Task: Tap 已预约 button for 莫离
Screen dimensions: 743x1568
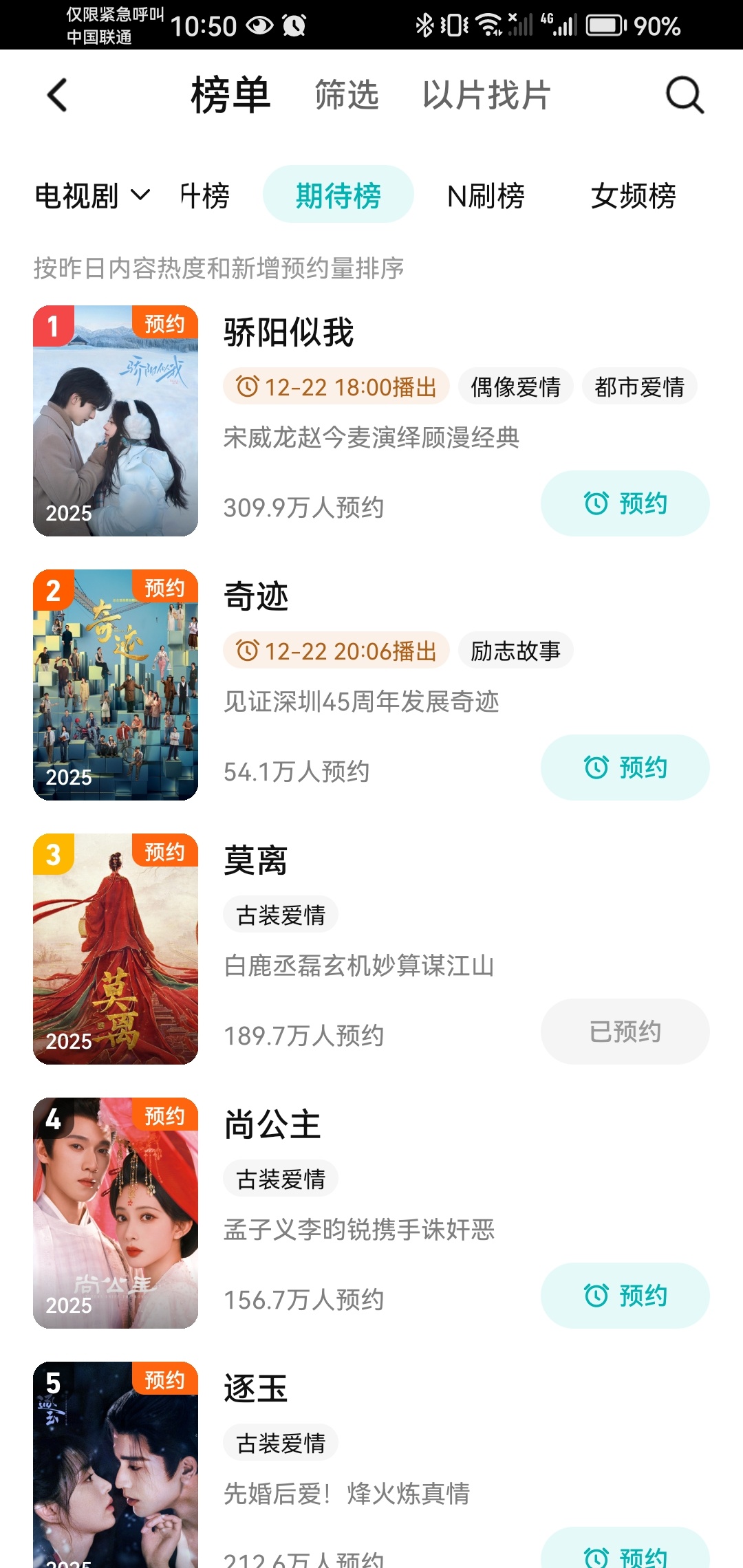Action: [625, 1032]
